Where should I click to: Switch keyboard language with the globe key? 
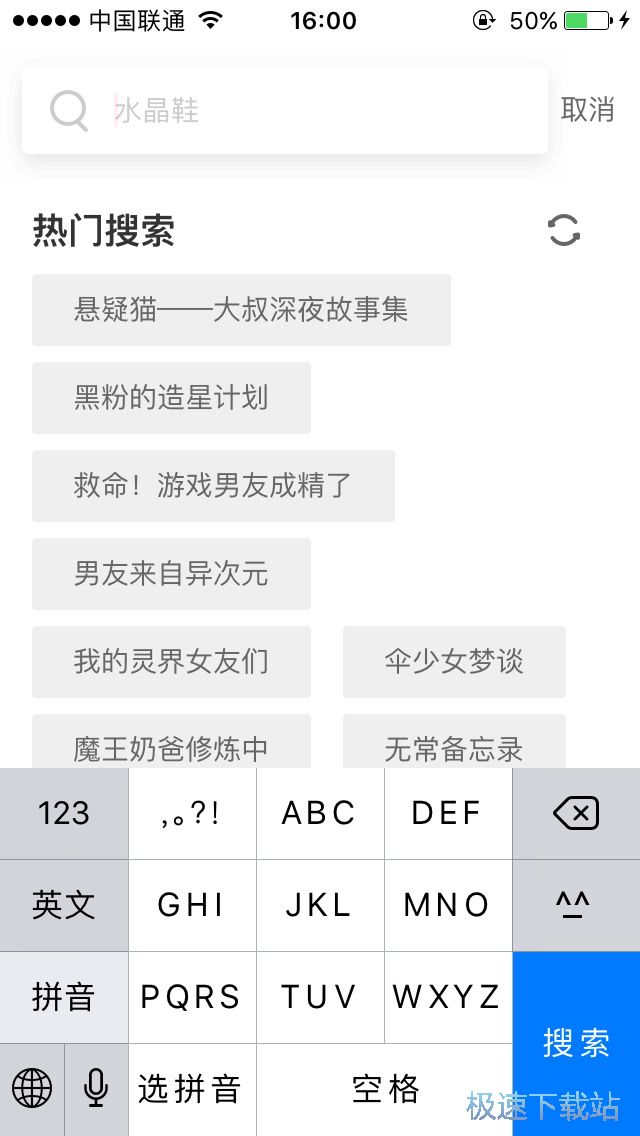(32, 1088)
